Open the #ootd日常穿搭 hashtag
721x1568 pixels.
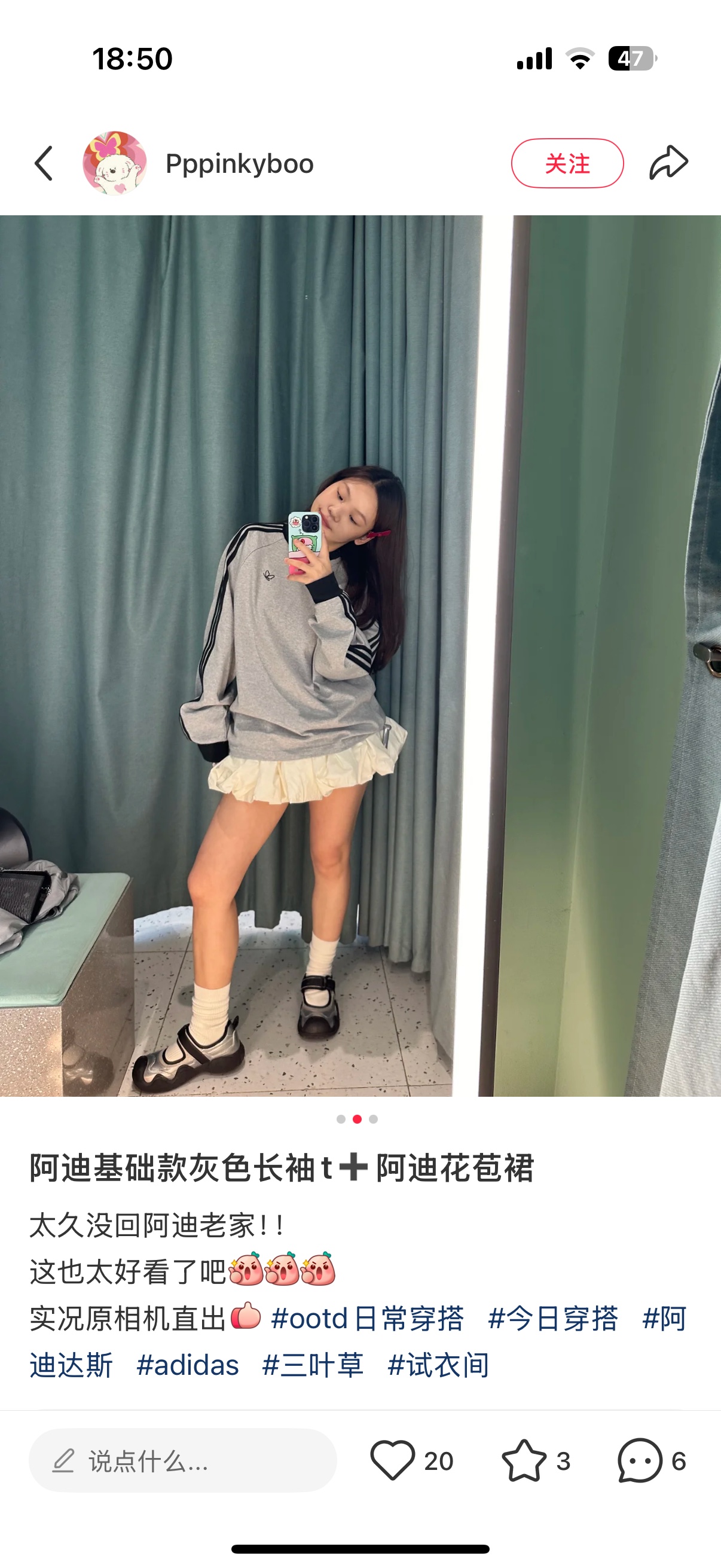368,1319
